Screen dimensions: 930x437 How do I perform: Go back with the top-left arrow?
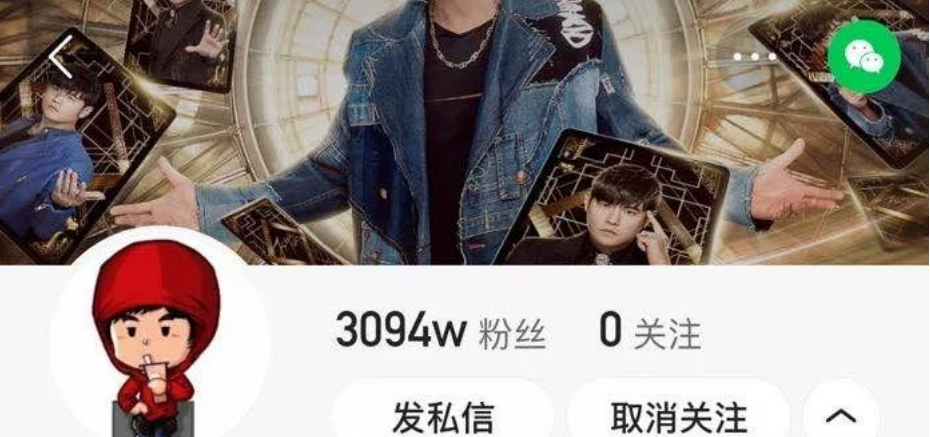62,57
